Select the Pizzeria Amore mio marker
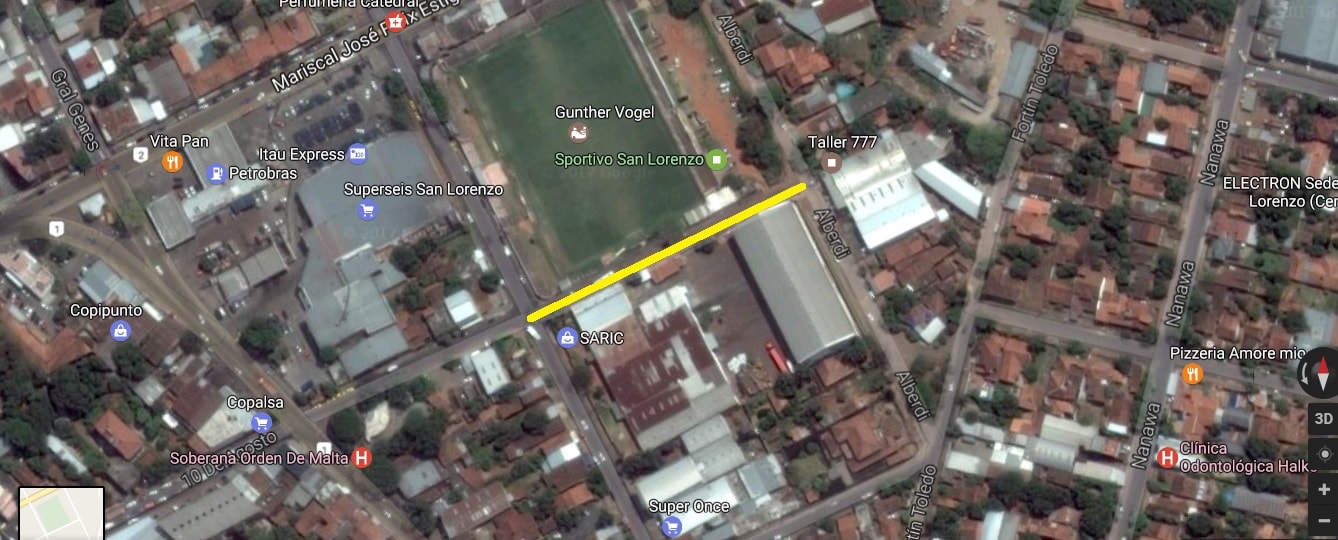This screenshot has width=1338, height=540. click(1192, 374)
